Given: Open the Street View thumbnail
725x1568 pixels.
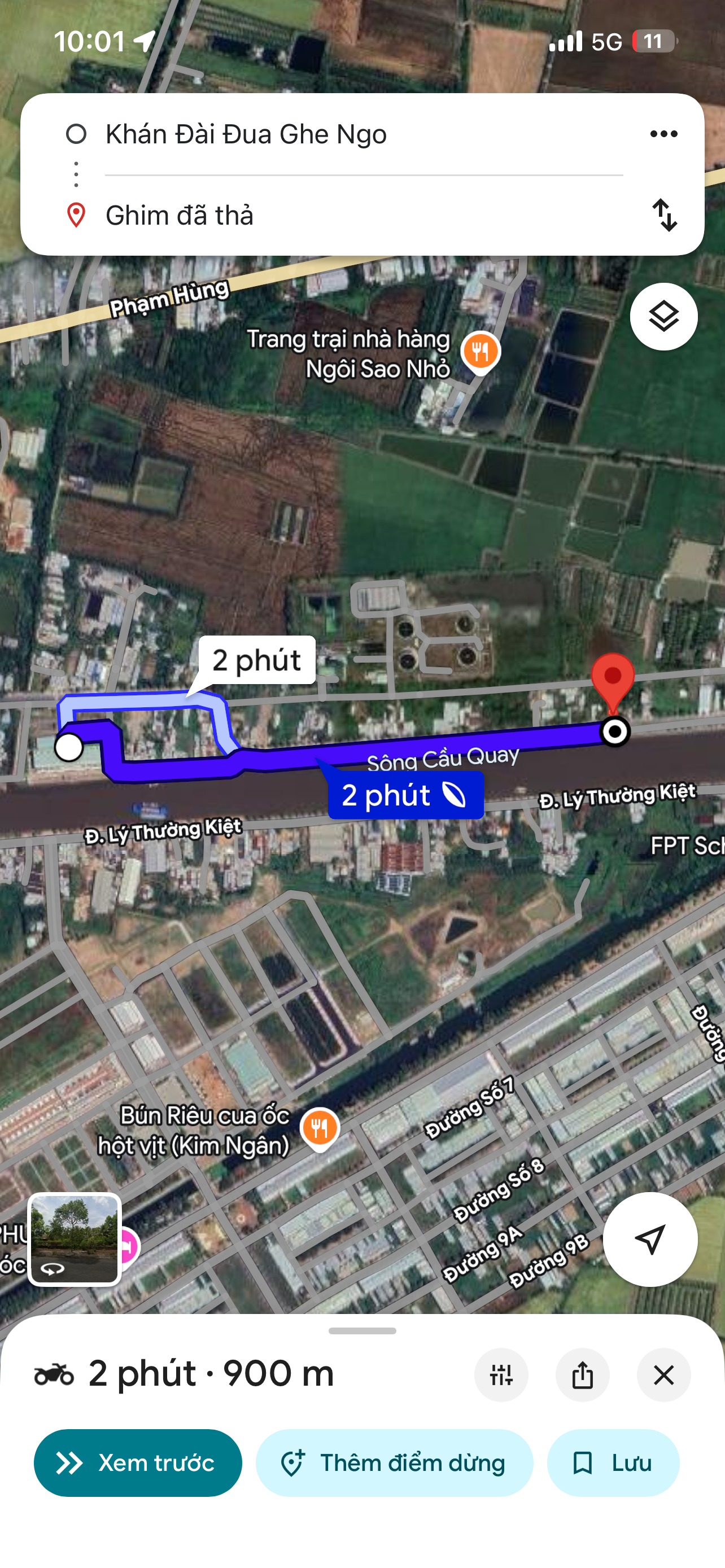Looking at the screenshot, I should (75, 1239).
